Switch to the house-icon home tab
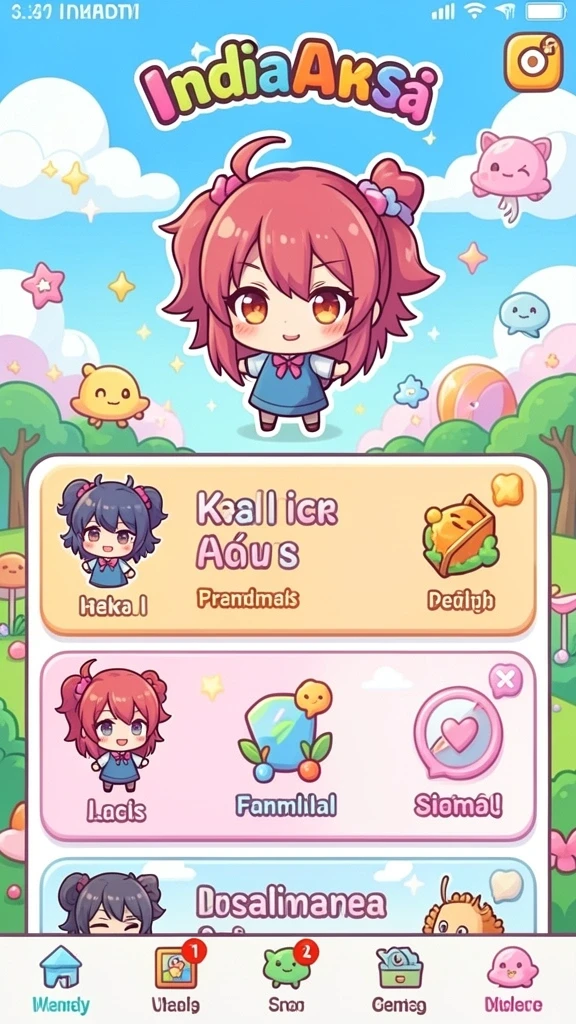Screen dimensions: 576x1024 tap(61, 978)
